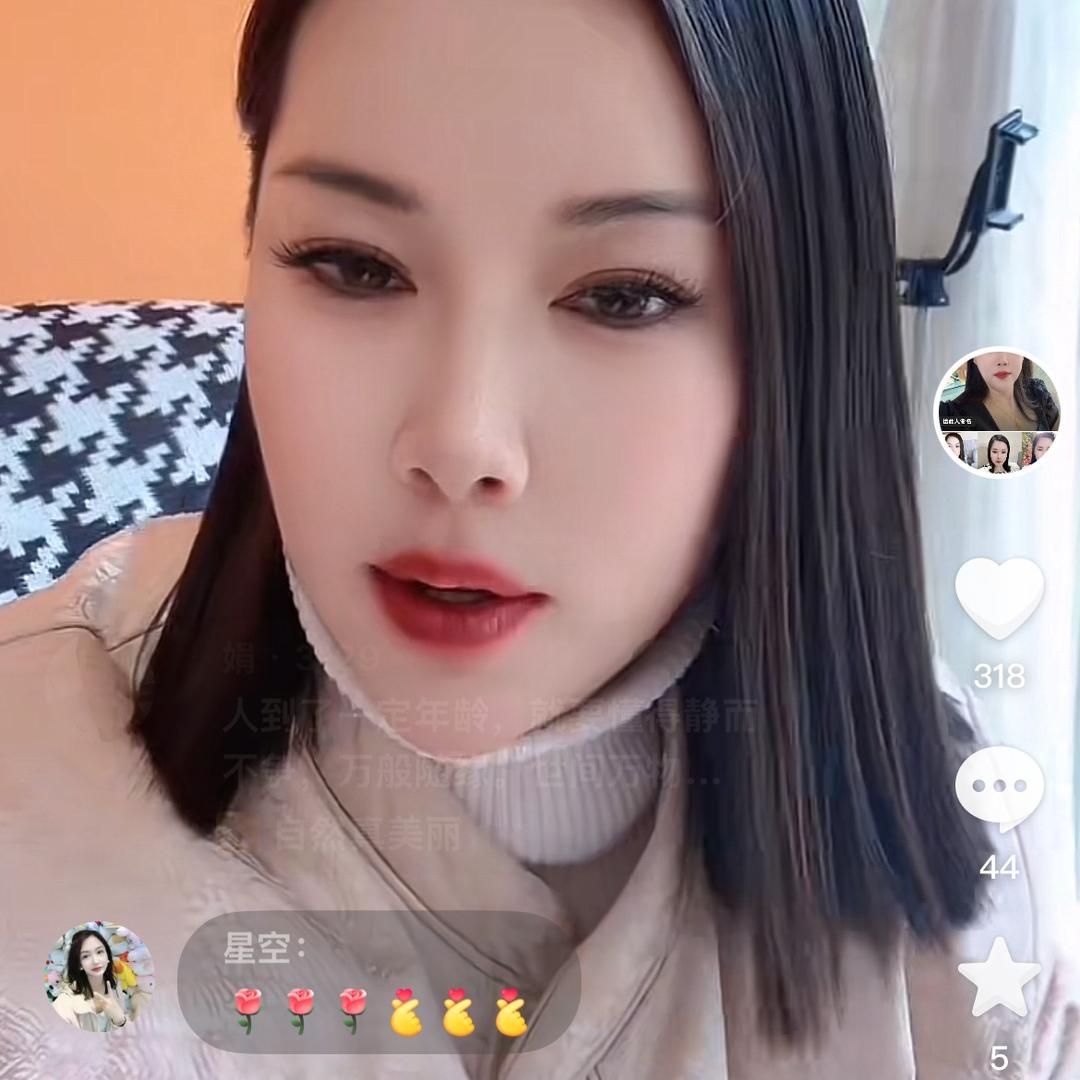Open the comments speech bubble
1080x1080 pixels.
[x=999, y=788]
